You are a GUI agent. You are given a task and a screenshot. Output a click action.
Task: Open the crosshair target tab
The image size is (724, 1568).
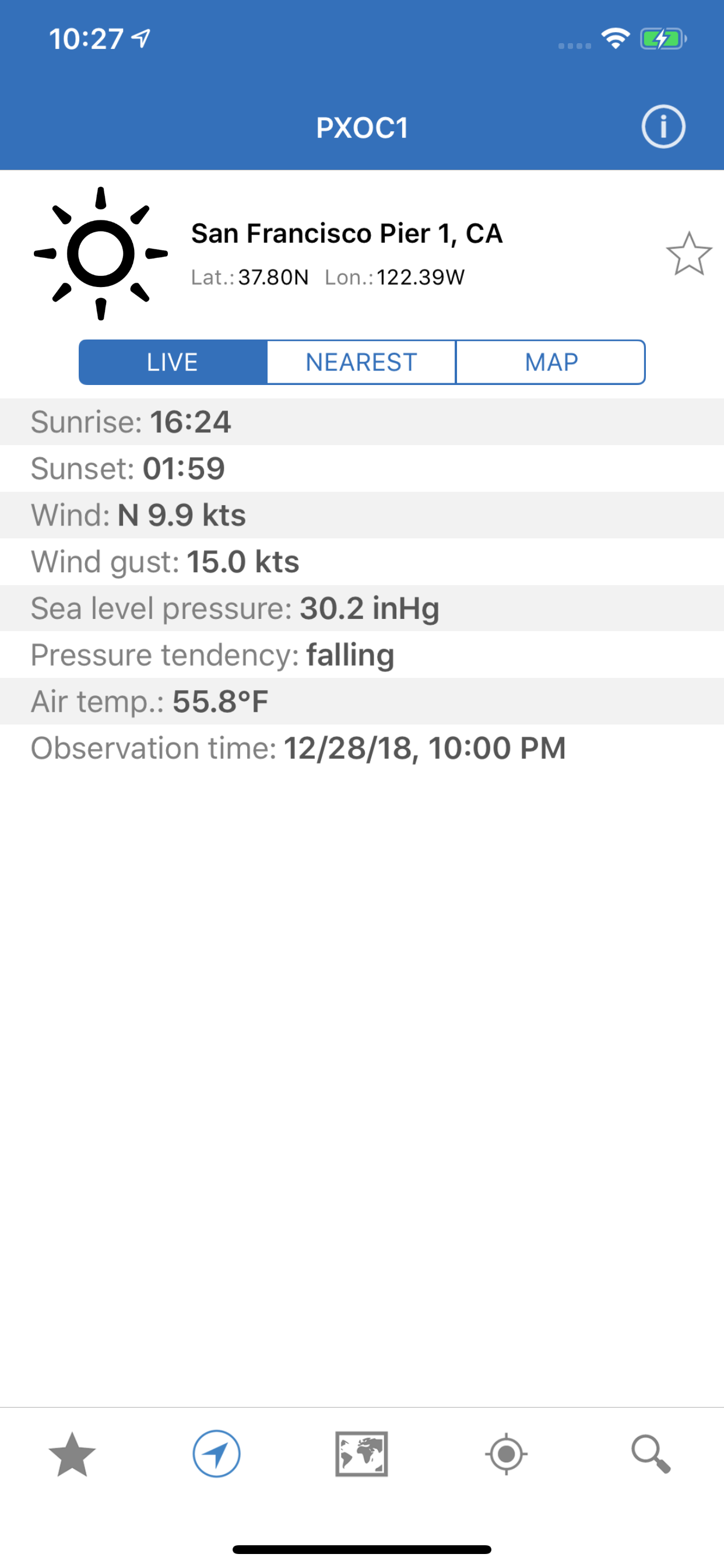506,1454
